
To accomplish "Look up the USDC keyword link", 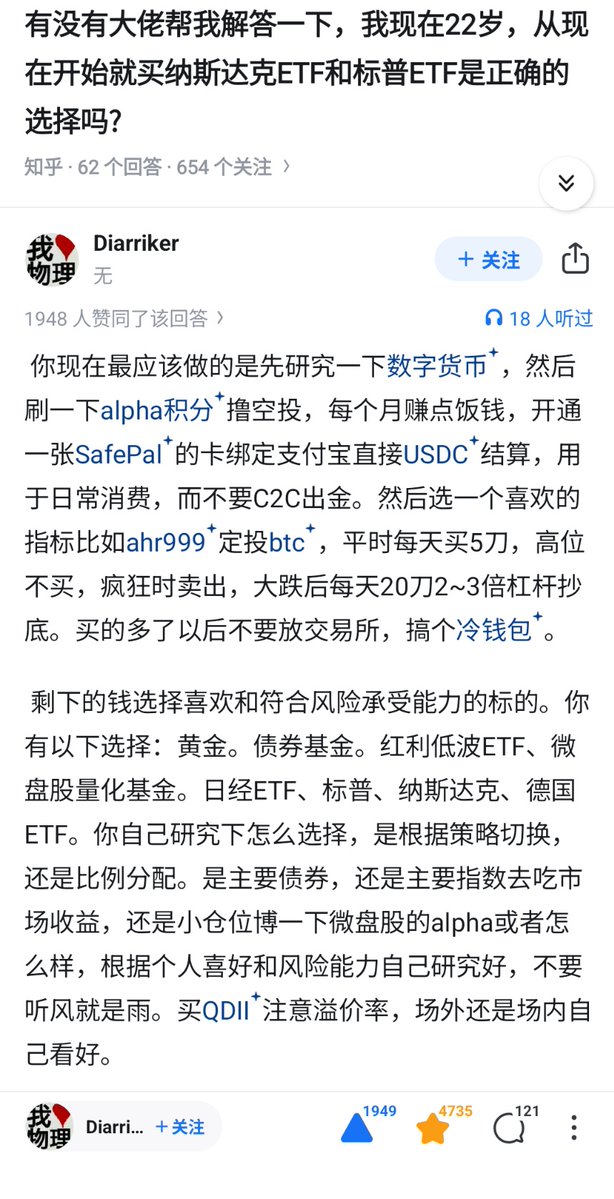I will [x=435, y=455].
